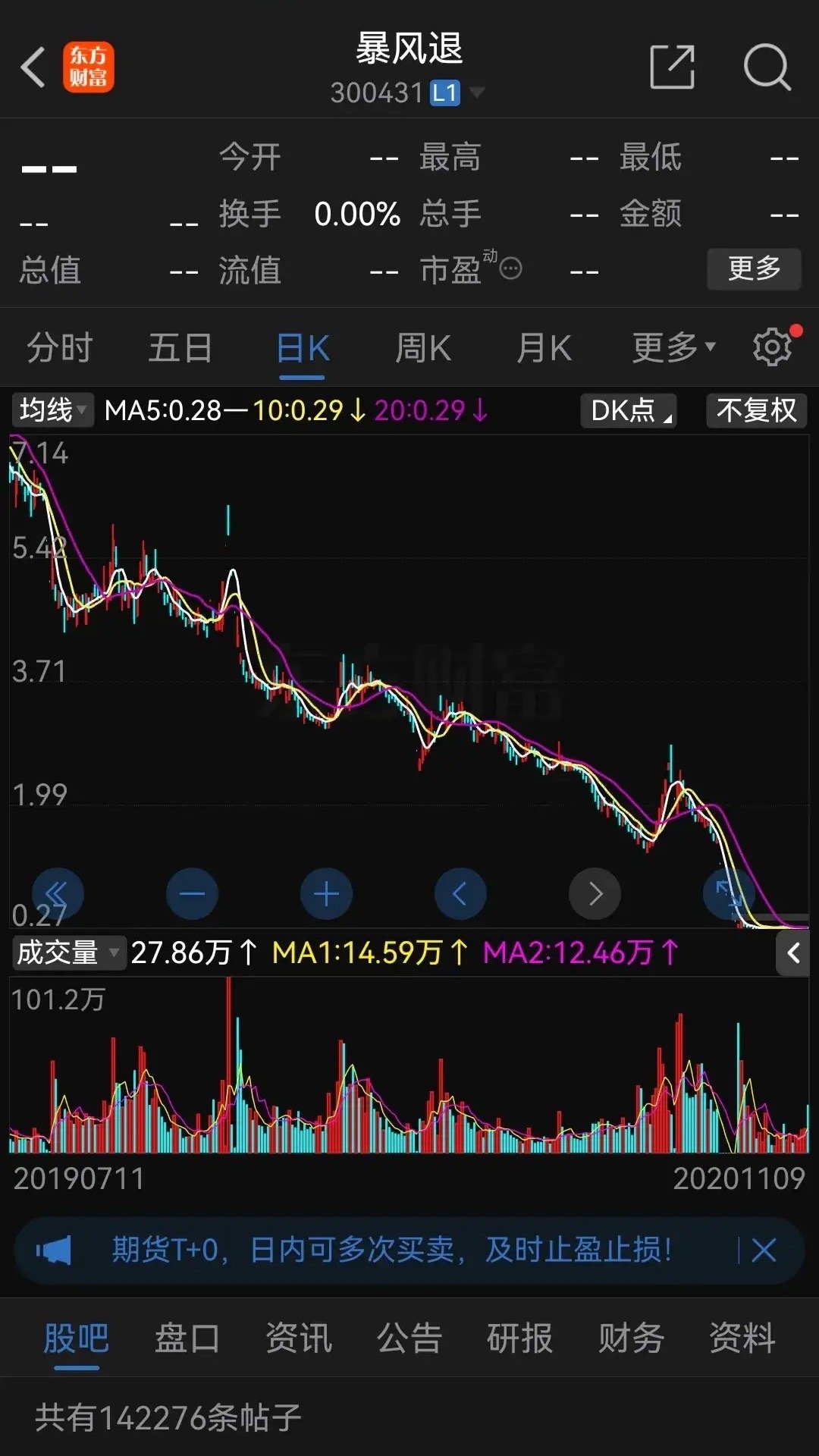
Task: Open the 财务 tab
Action: [x=631, y=1338]
